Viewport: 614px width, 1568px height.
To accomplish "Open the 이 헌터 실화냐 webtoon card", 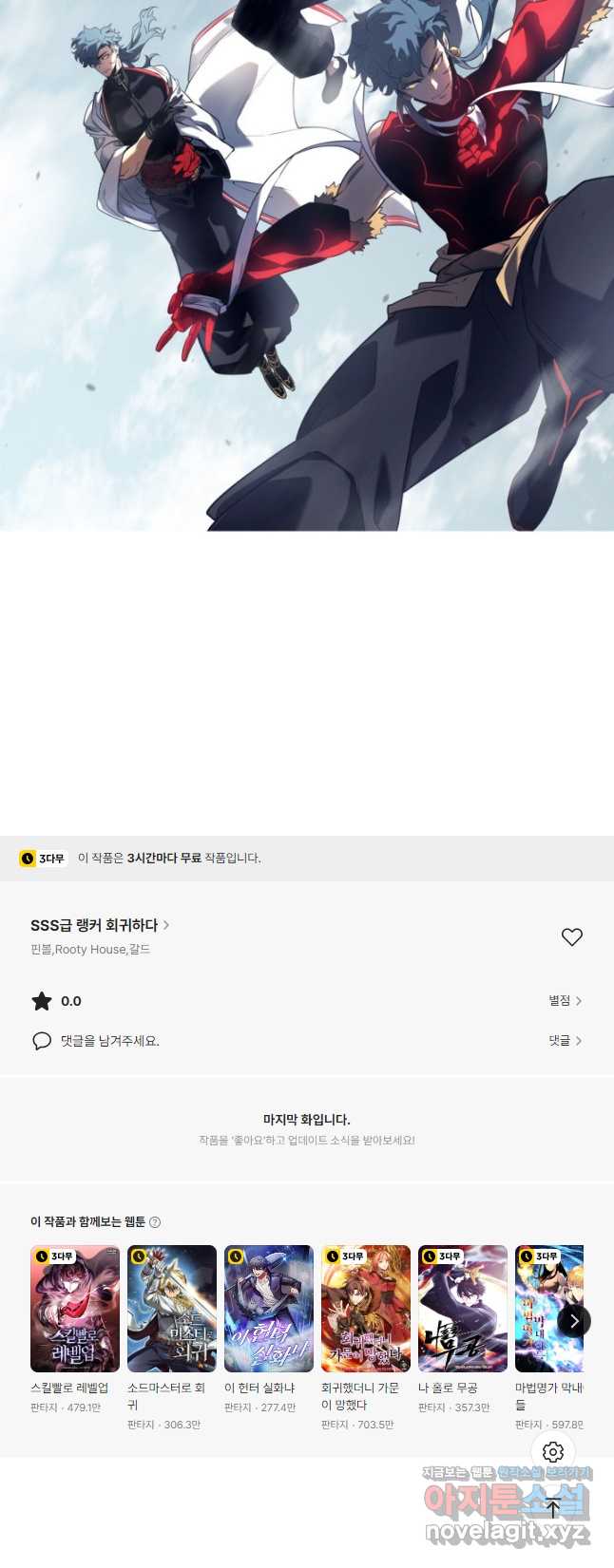I will tap(269, 1309).
